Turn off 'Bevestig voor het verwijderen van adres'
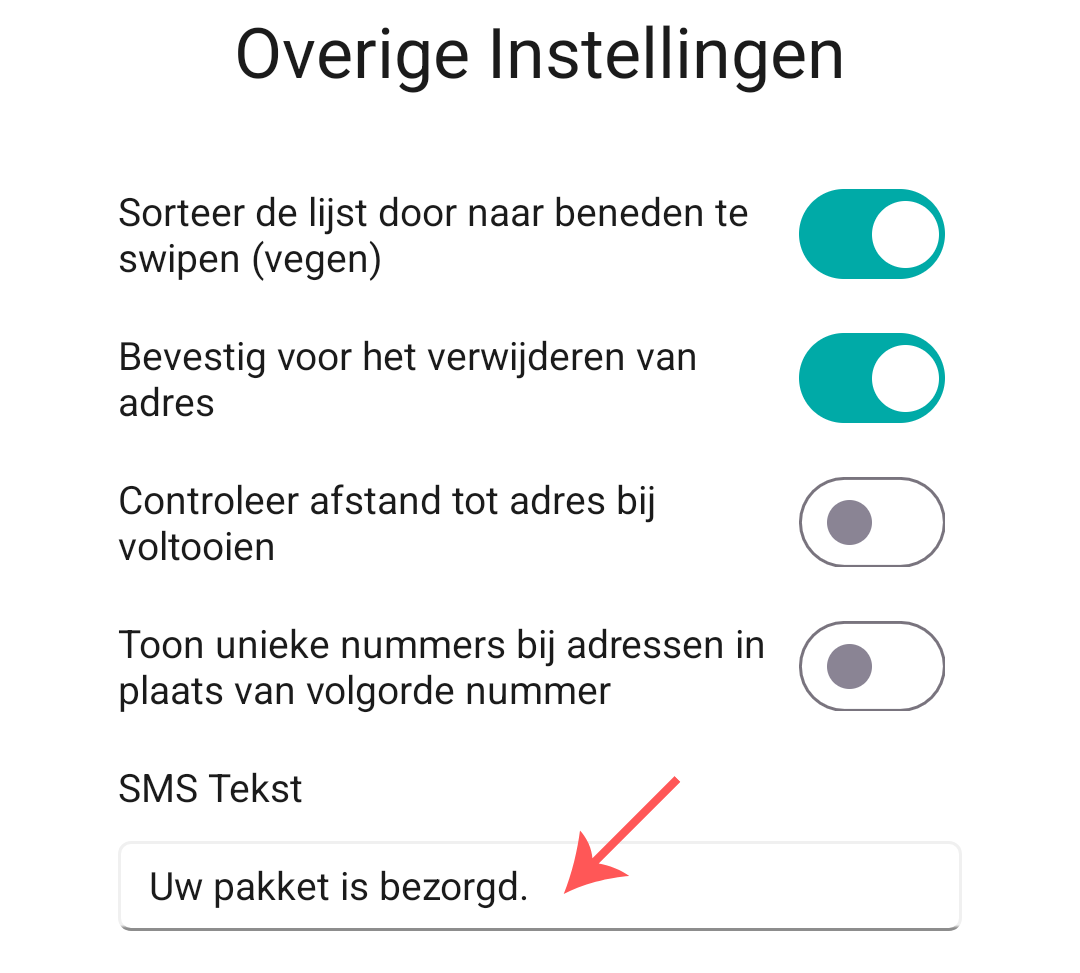The height and width of the screenshot is (973, 1080). [x=871, y=378]
